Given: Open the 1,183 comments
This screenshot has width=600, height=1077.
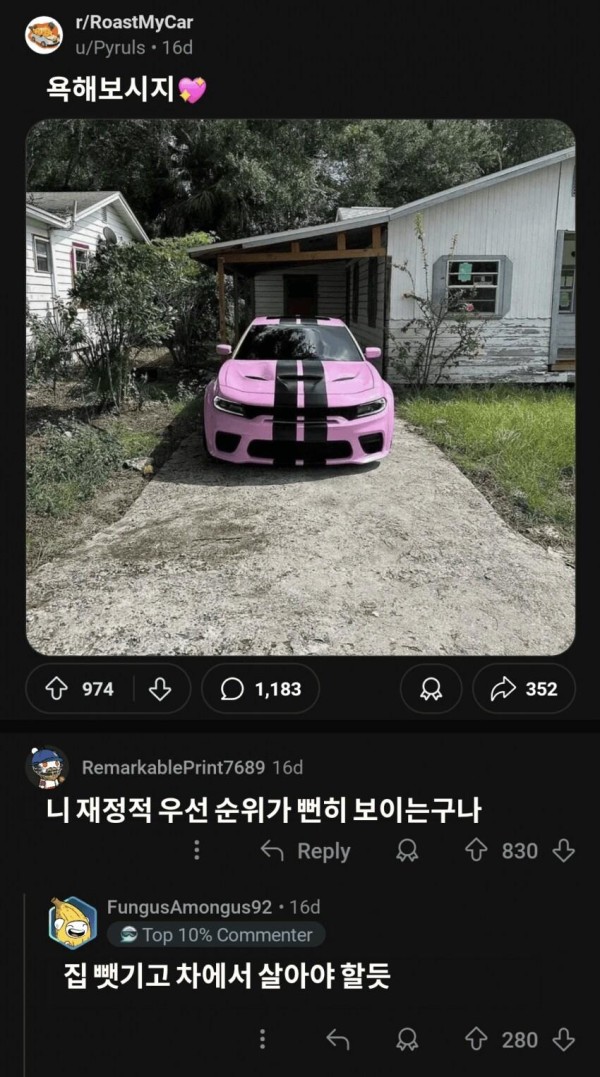Looking at the screenshot, I should point(260,689).
